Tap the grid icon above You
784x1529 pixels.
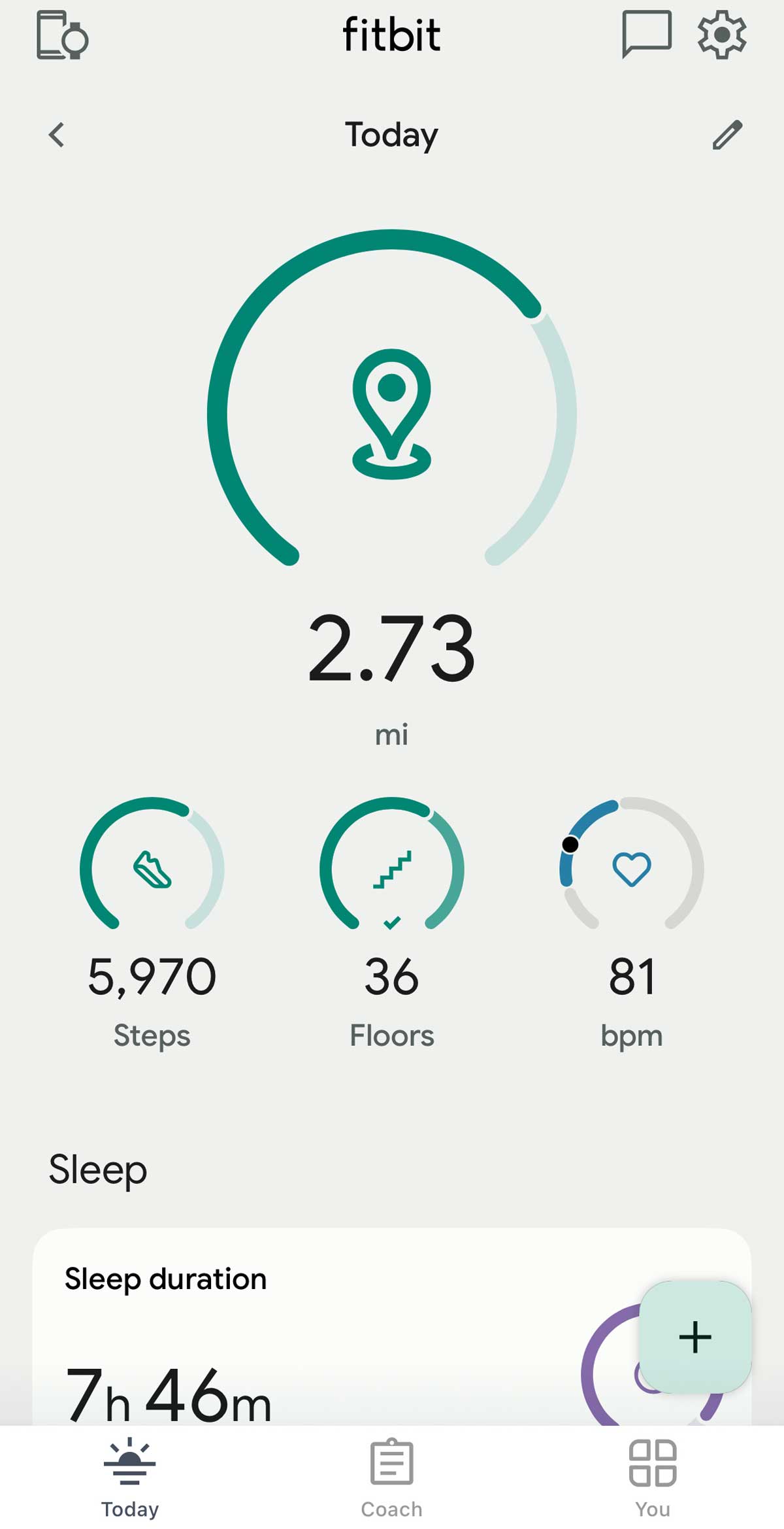(x=652, y=1463)
